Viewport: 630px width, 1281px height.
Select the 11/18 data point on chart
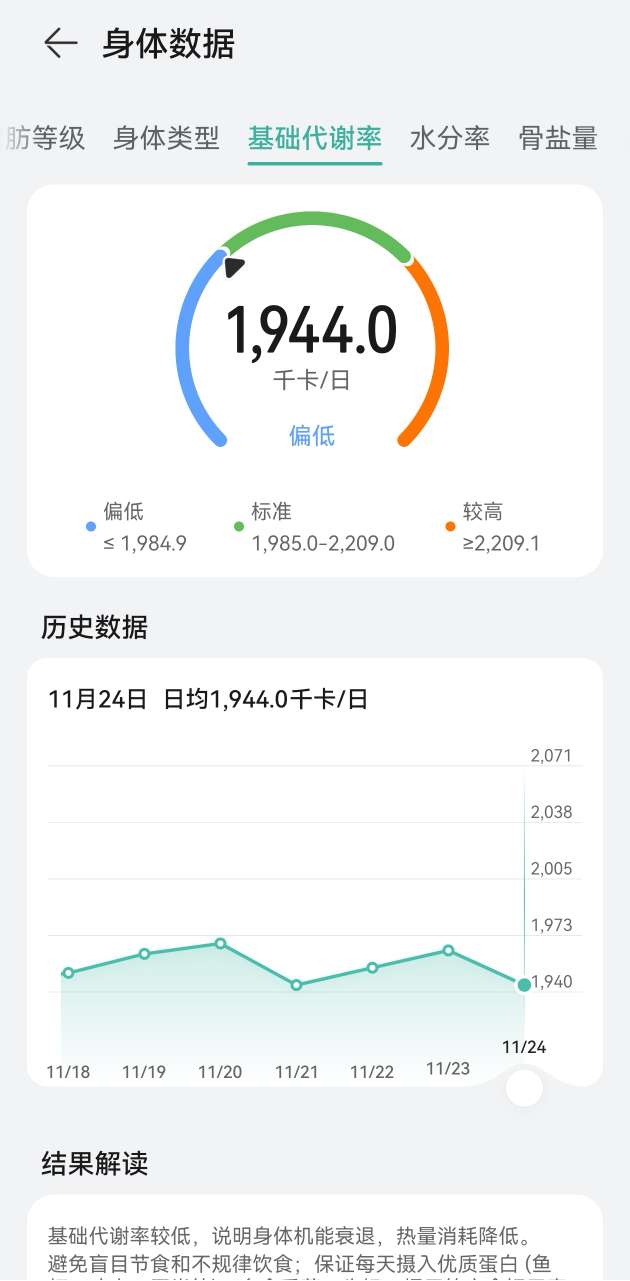[x=68, y=972]
